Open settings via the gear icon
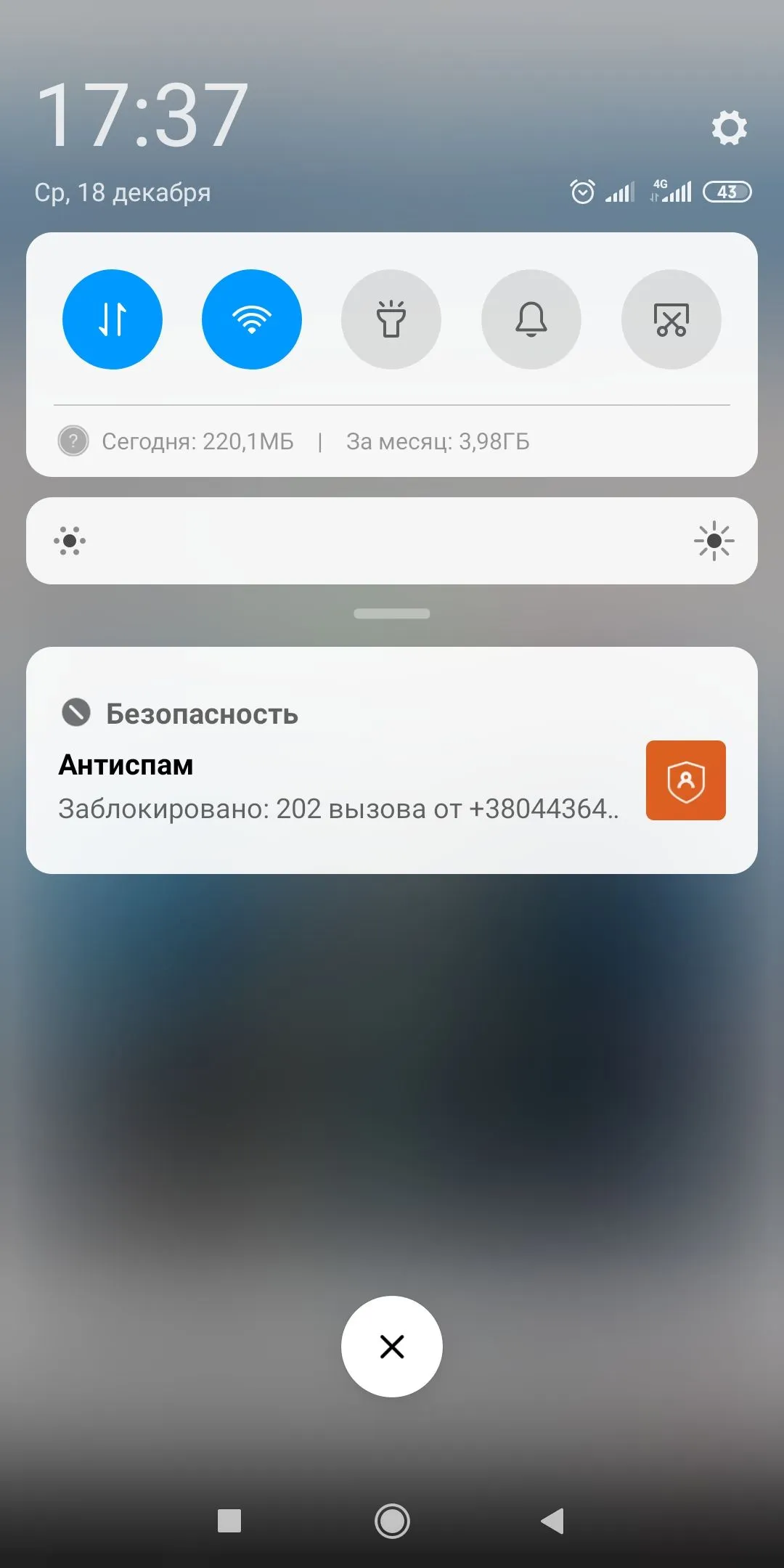 click(x=729, y=128)
